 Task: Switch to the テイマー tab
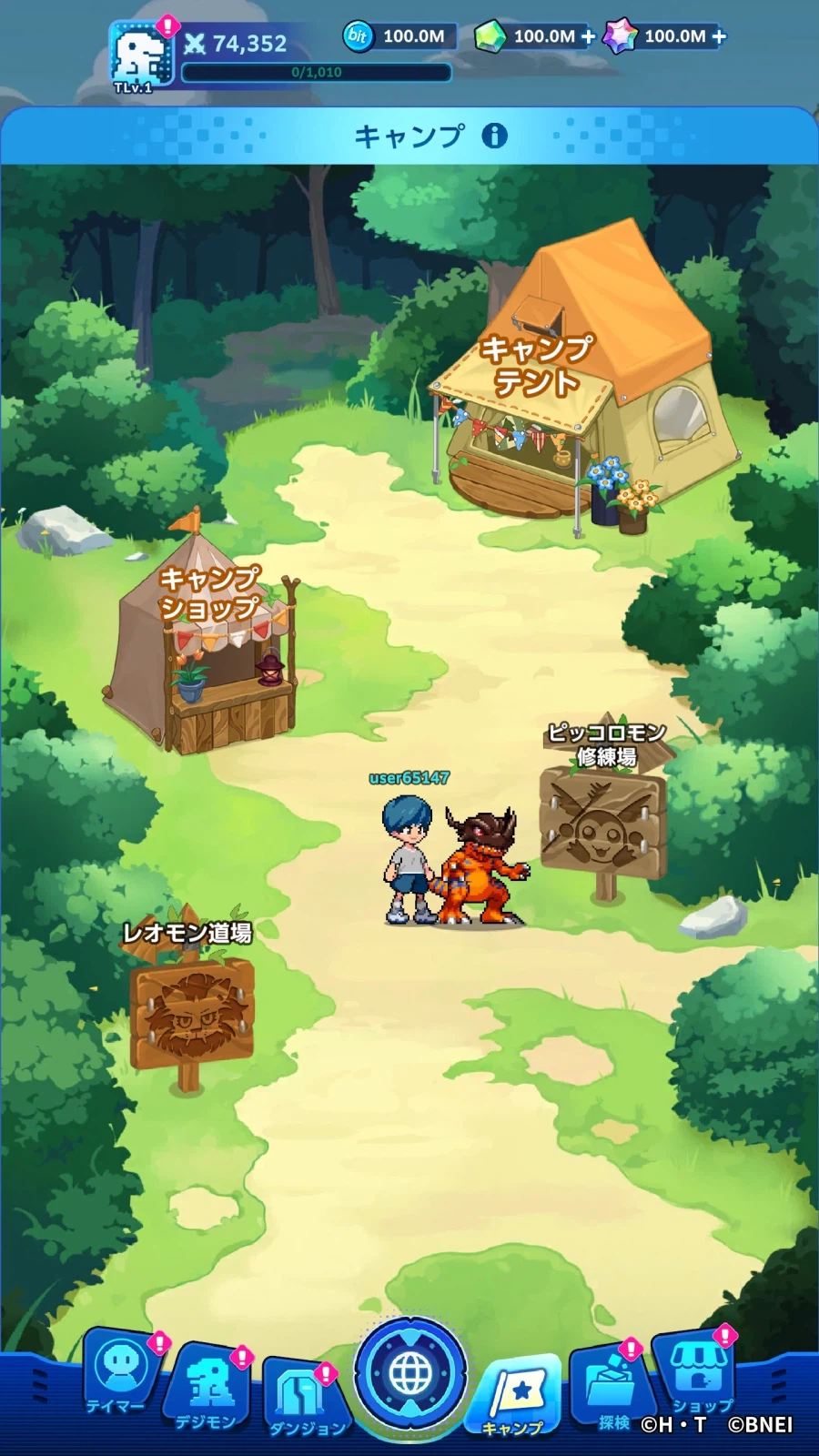[119, 1372]
